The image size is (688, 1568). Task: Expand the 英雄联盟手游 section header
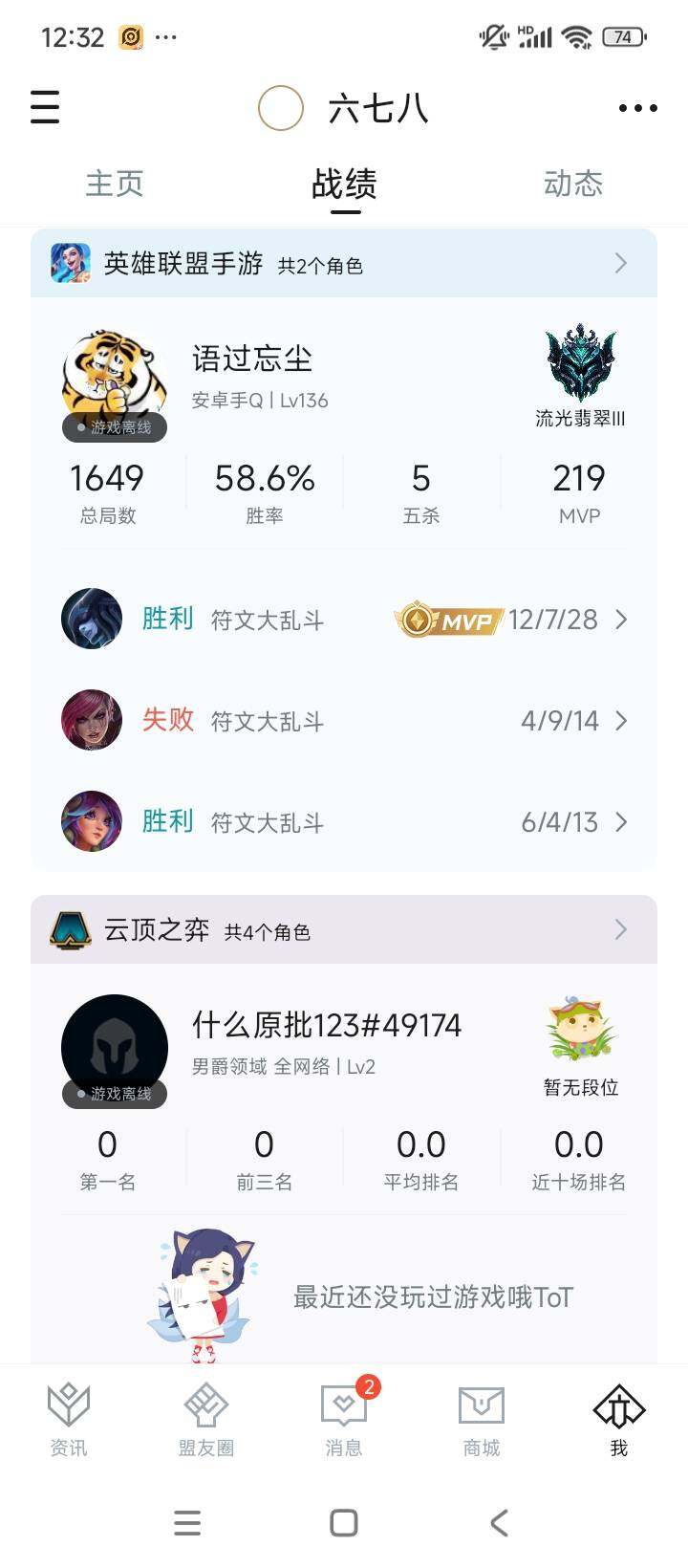(344, 263)
